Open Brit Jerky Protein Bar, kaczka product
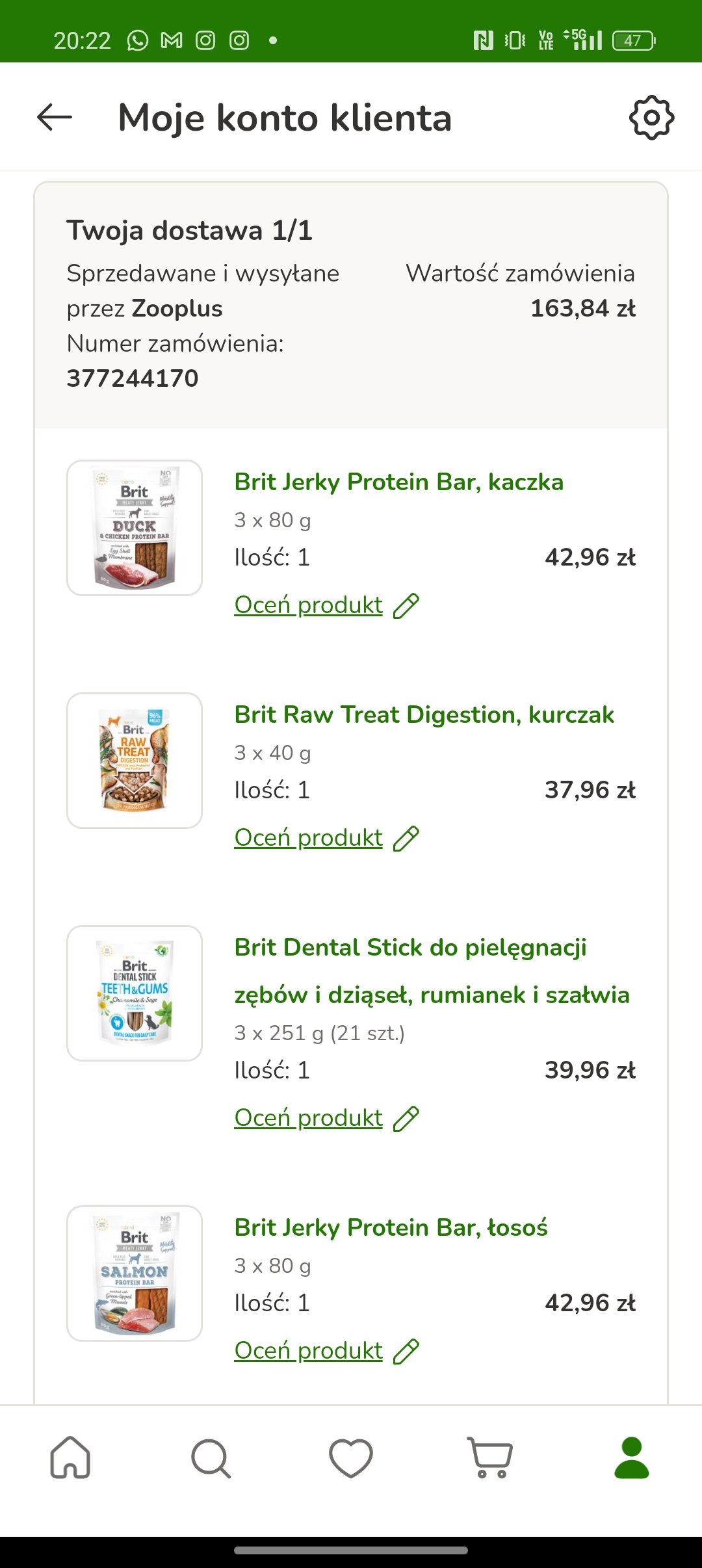Viewport: 702px width, 1568px height. click(x=398, y=482)
